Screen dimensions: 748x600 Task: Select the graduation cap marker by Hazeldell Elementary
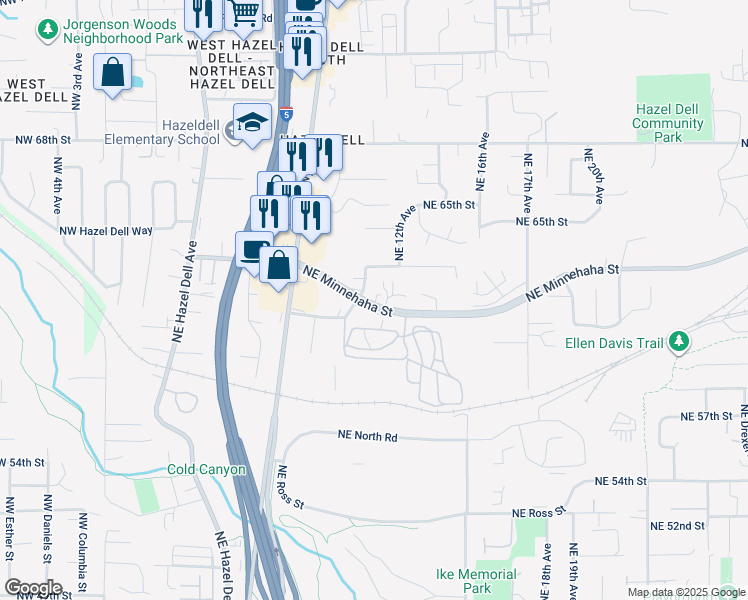click(x=252, y=124)
